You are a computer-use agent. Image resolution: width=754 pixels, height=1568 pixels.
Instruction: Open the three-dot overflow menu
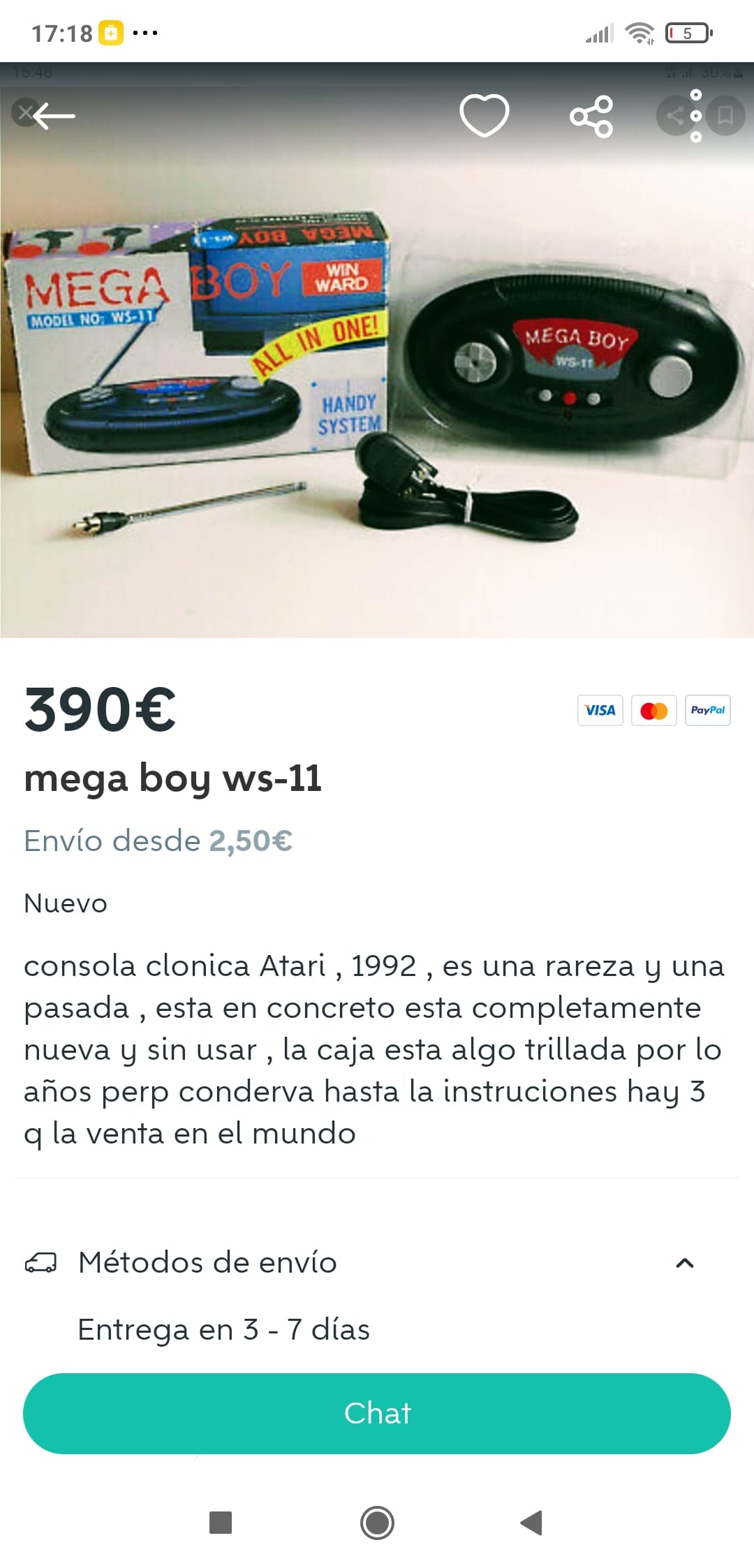(695, 116)
